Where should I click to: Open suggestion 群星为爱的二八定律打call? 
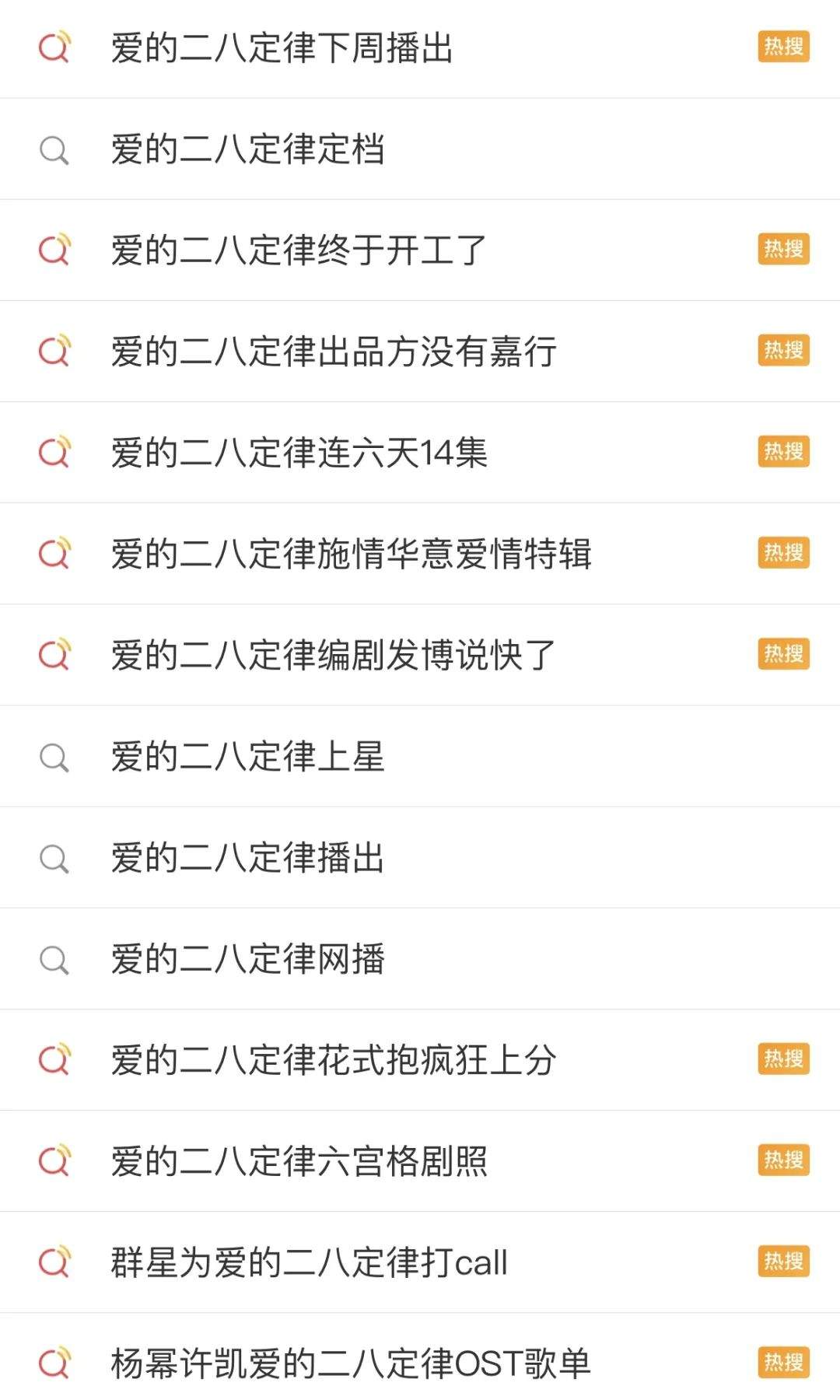[309, 1262]
